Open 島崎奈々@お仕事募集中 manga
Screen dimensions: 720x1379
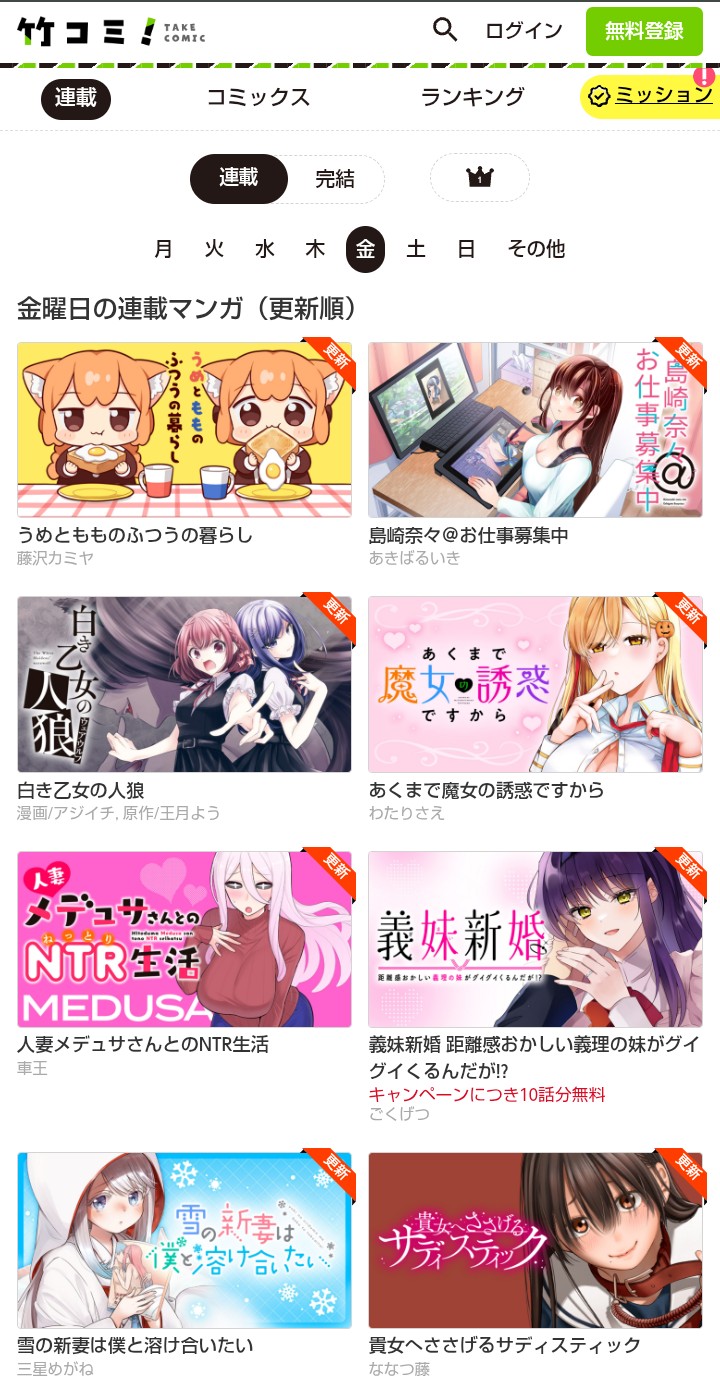pos(535,430)
